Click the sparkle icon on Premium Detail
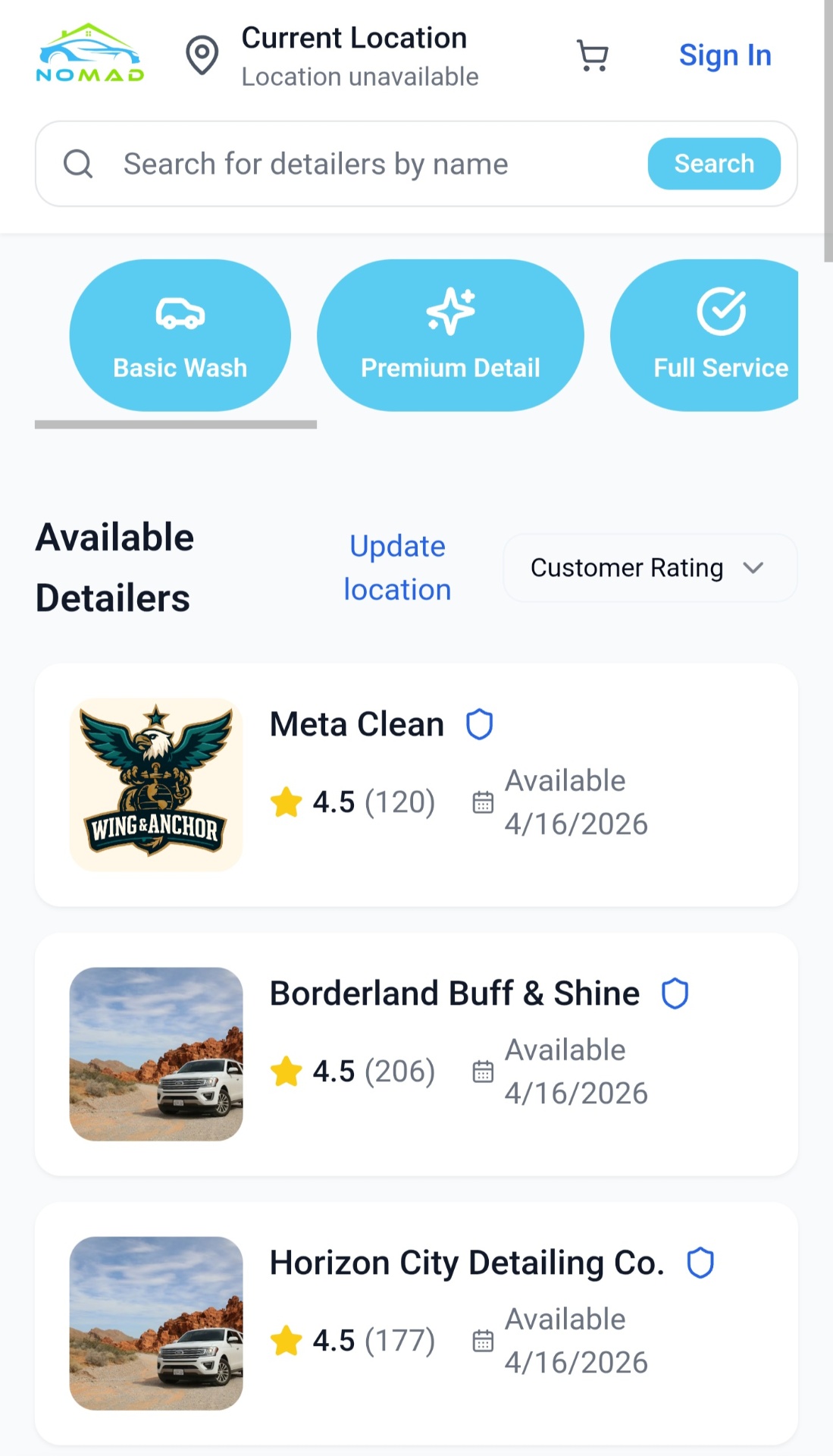This screenshot has height=1456, width=833. coord(450,311)
